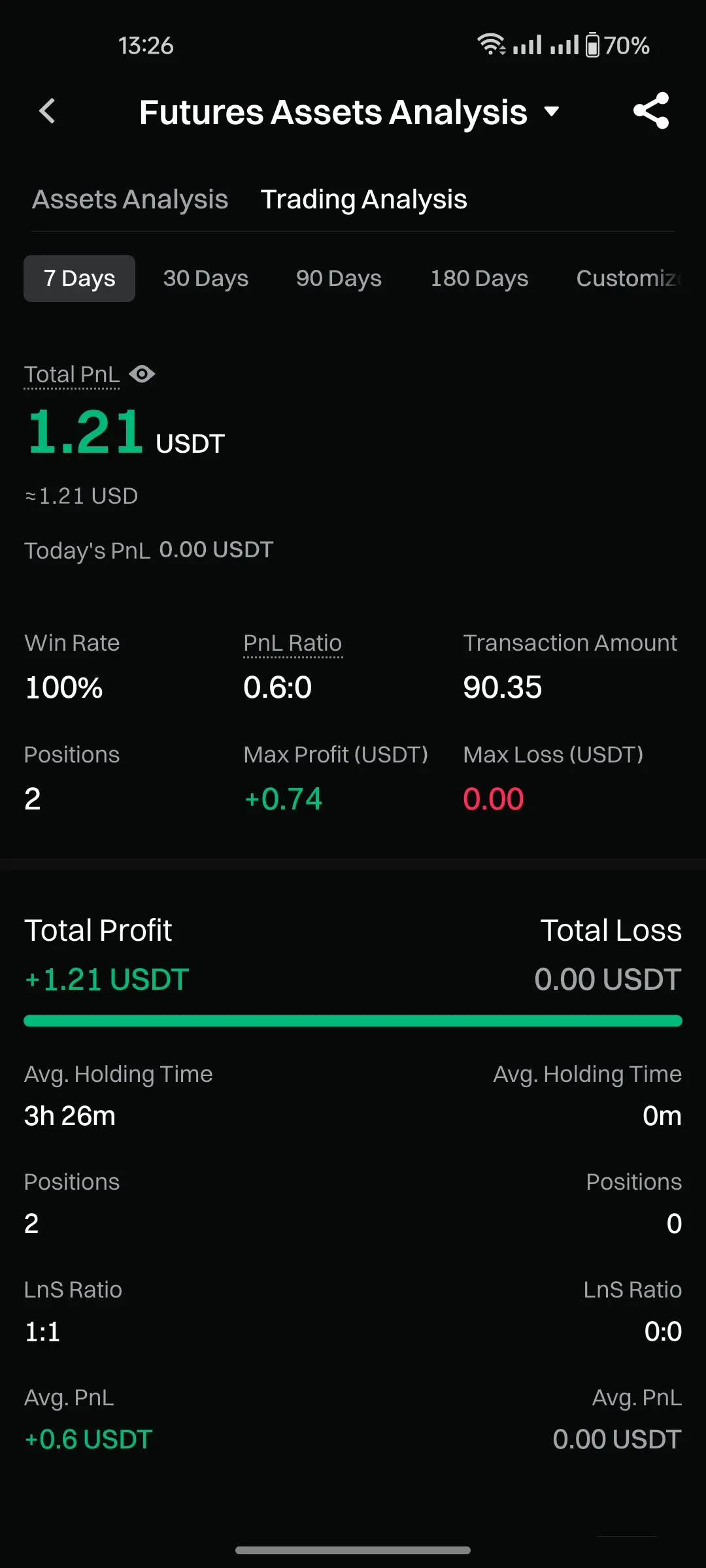The image size is (706, 1568).
Task: Open the Trading Analysis tab
Action: point(363,199)
